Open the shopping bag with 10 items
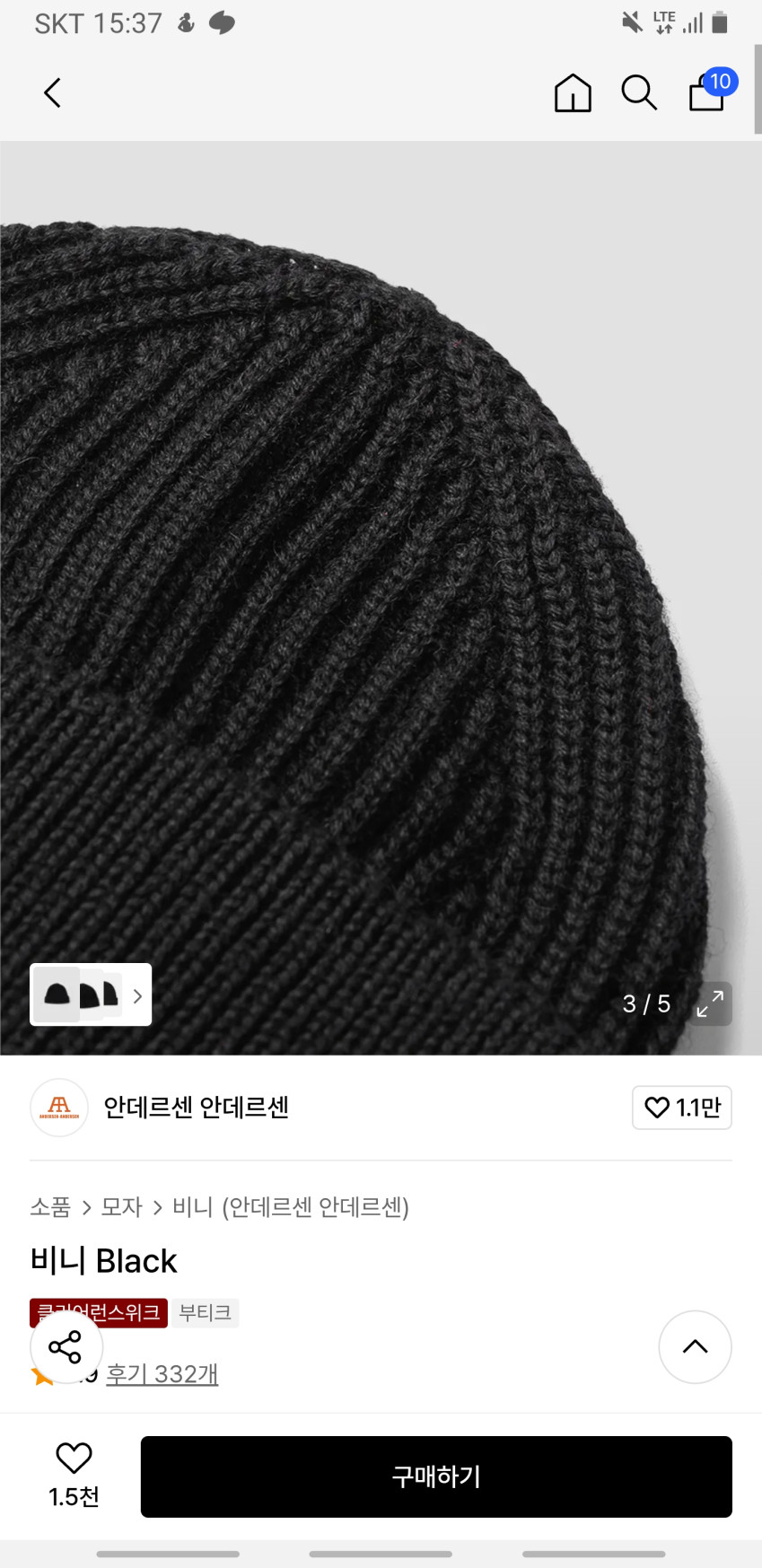Image resolution: width=762 pixels, height=1568 pixels. pos(707,92)
